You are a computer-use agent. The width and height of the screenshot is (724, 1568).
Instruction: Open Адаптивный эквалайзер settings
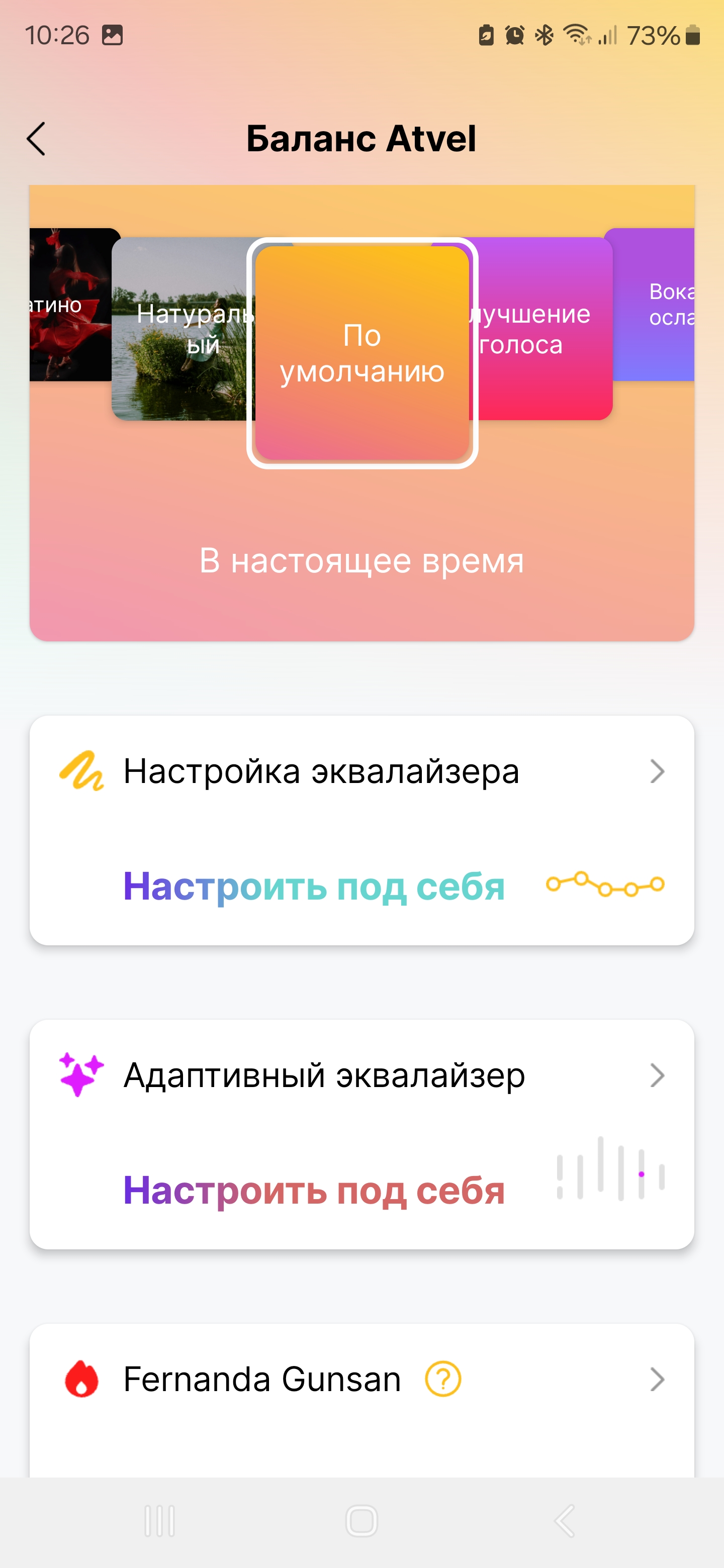click(361, 1075)
